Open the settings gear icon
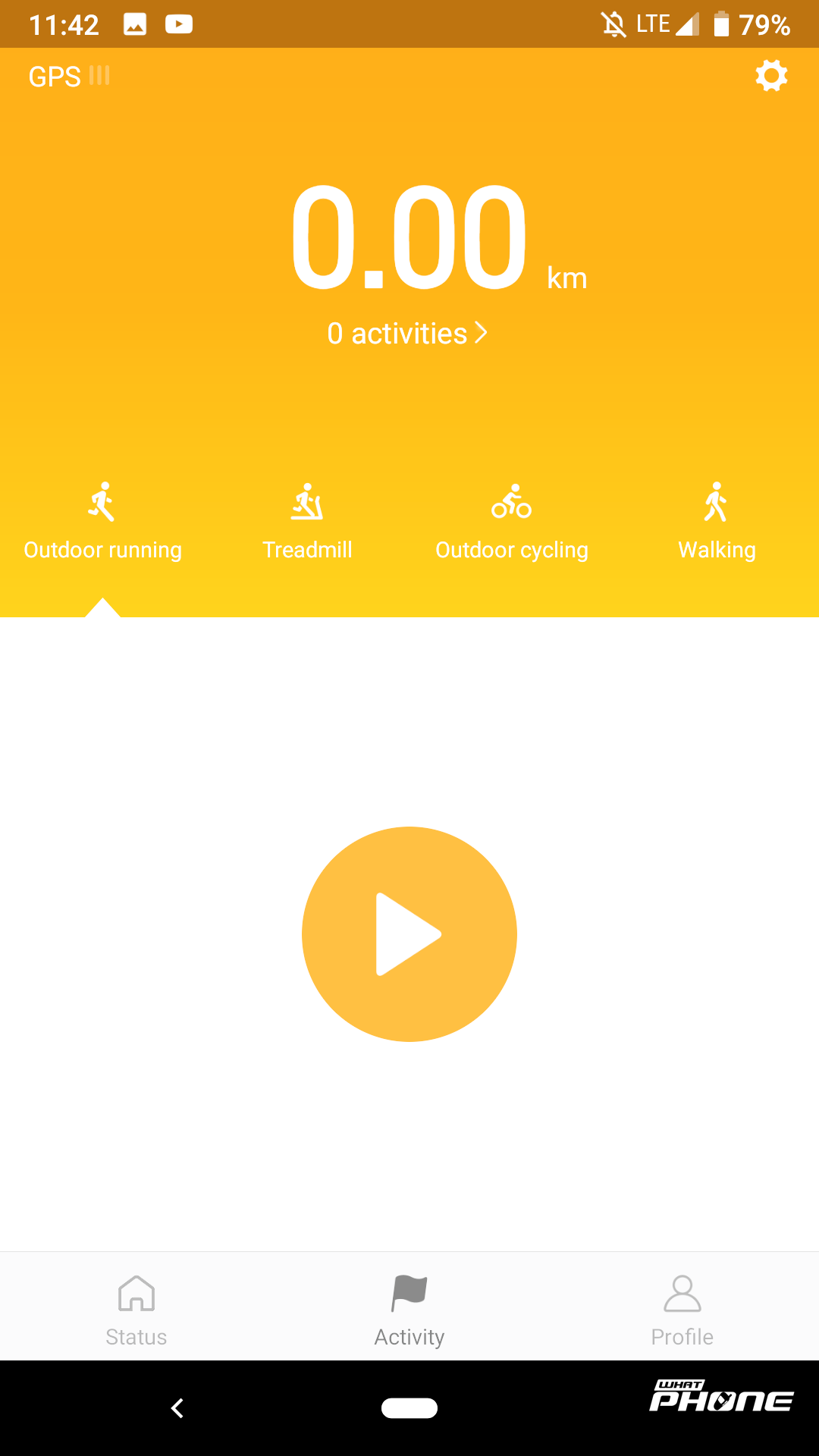Viewport: 819px width, 1456px height. click(x=771, y=75)
